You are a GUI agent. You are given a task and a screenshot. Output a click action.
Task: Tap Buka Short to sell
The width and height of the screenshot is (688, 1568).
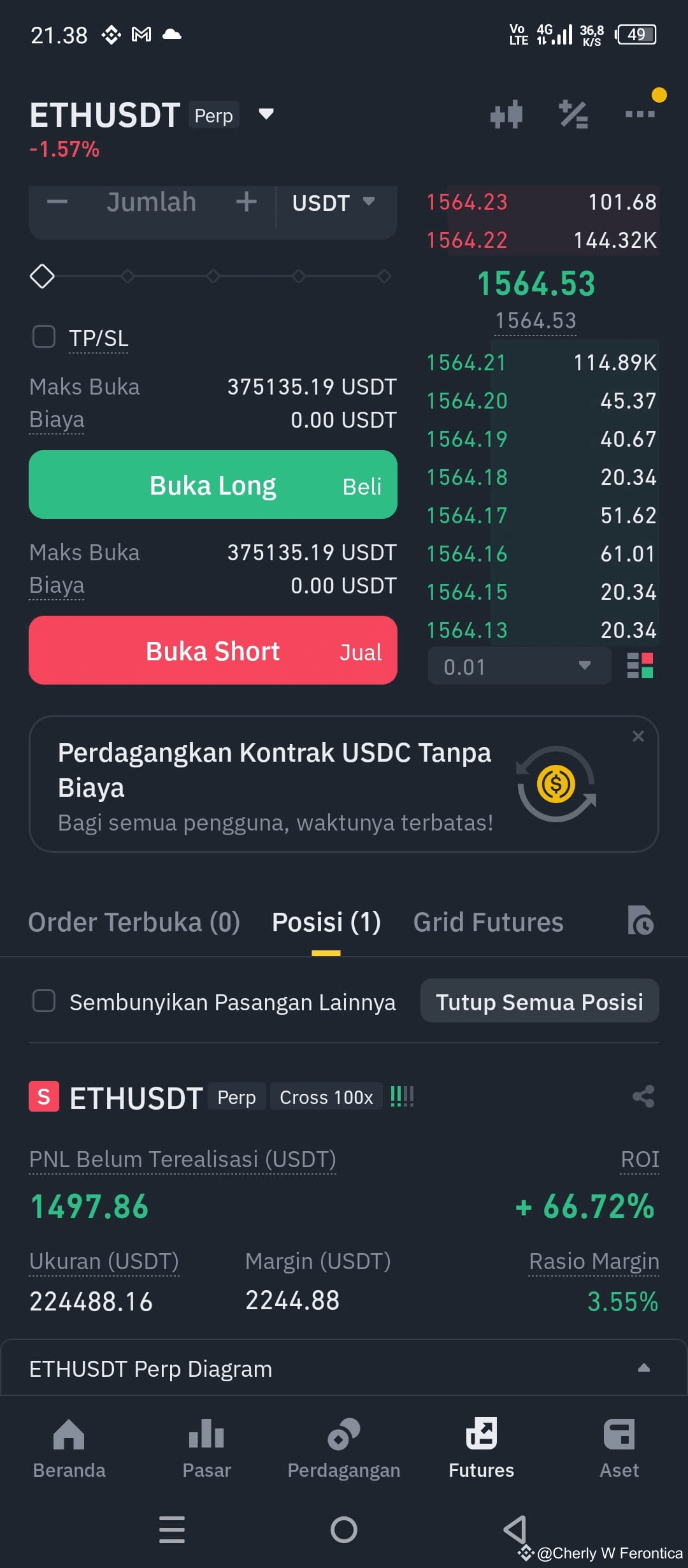point(213,650)
